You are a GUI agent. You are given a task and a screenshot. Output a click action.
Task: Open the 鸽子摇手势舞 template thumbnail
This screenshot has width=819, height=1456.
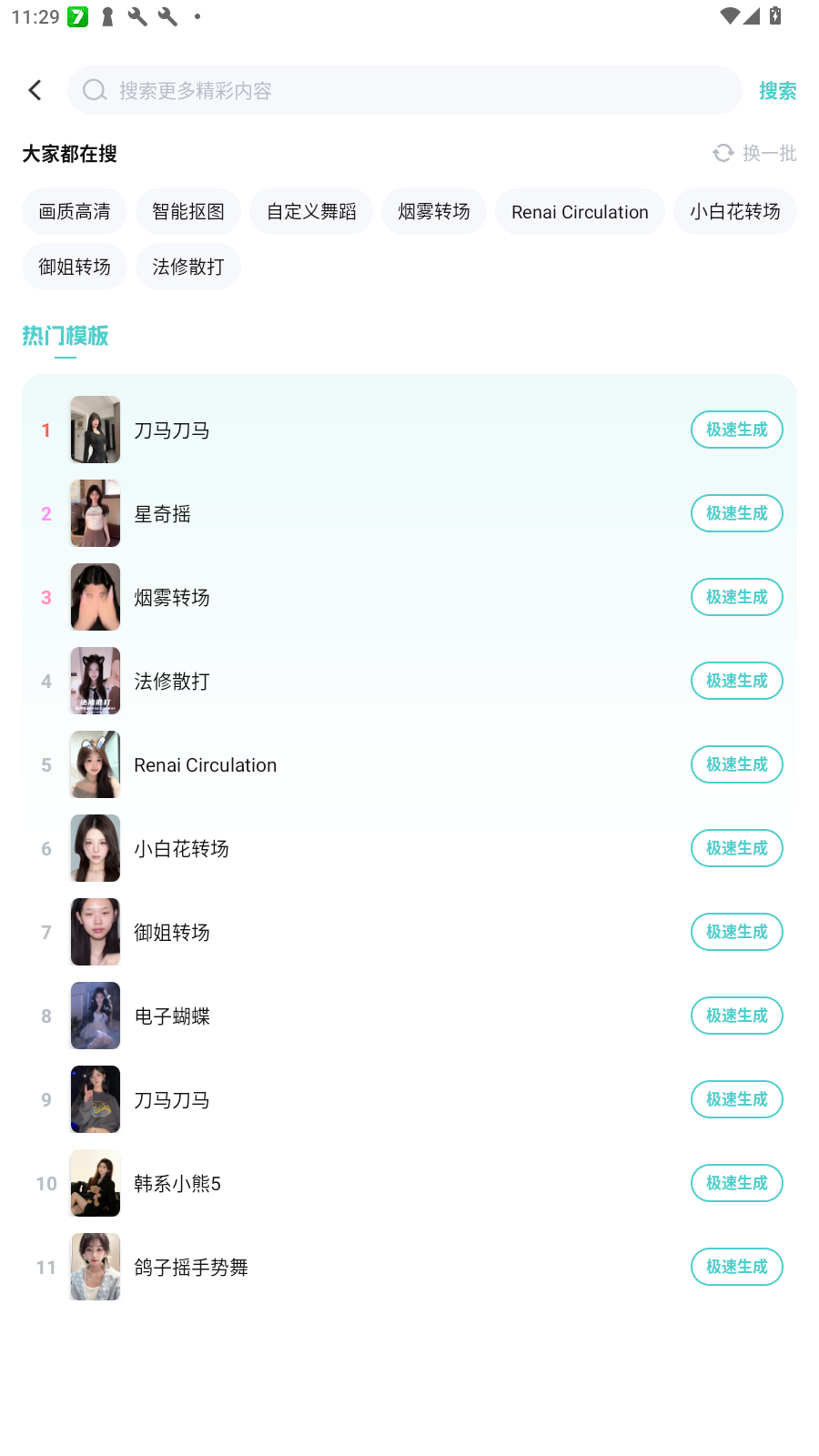tap(95, 1266)
